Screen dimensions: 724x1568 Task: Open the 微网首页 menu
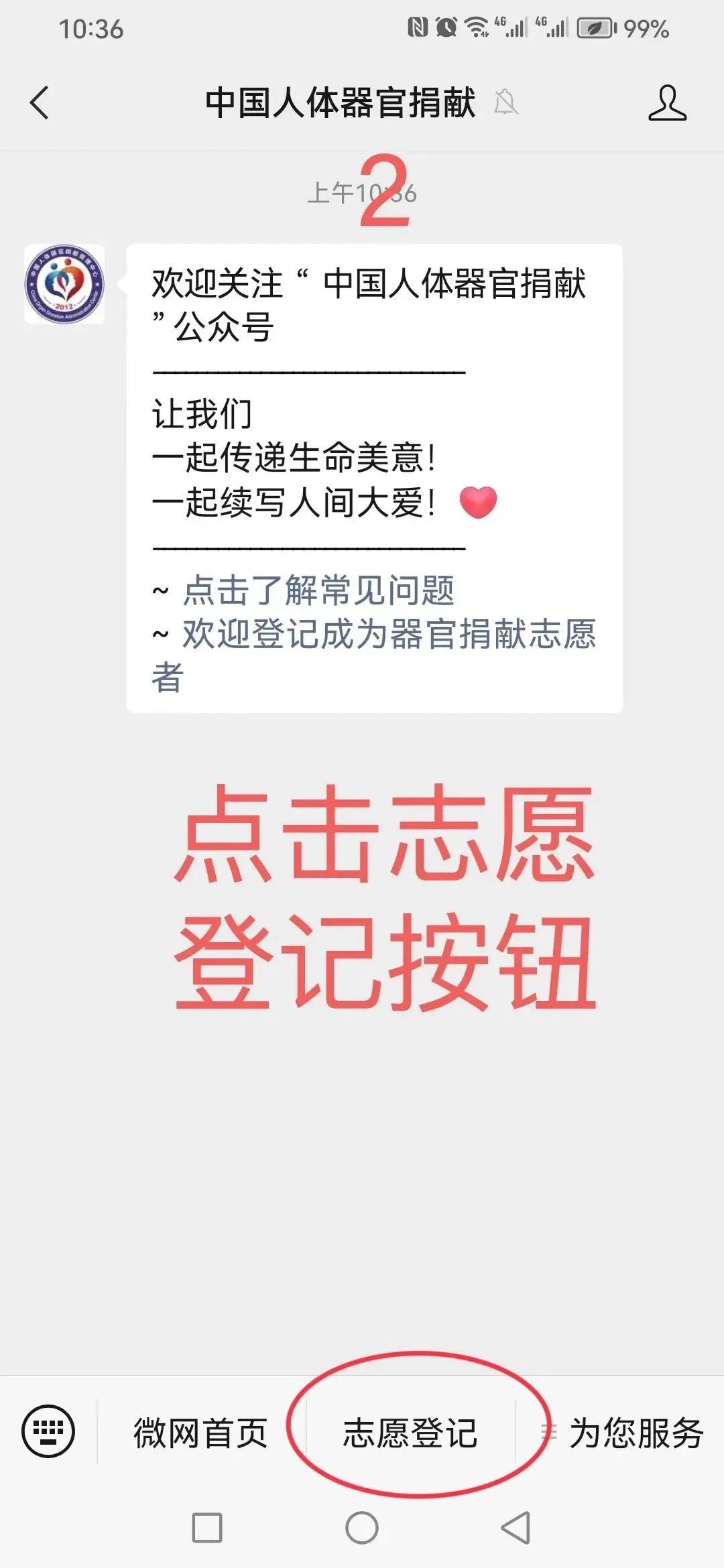(201, 1433)
